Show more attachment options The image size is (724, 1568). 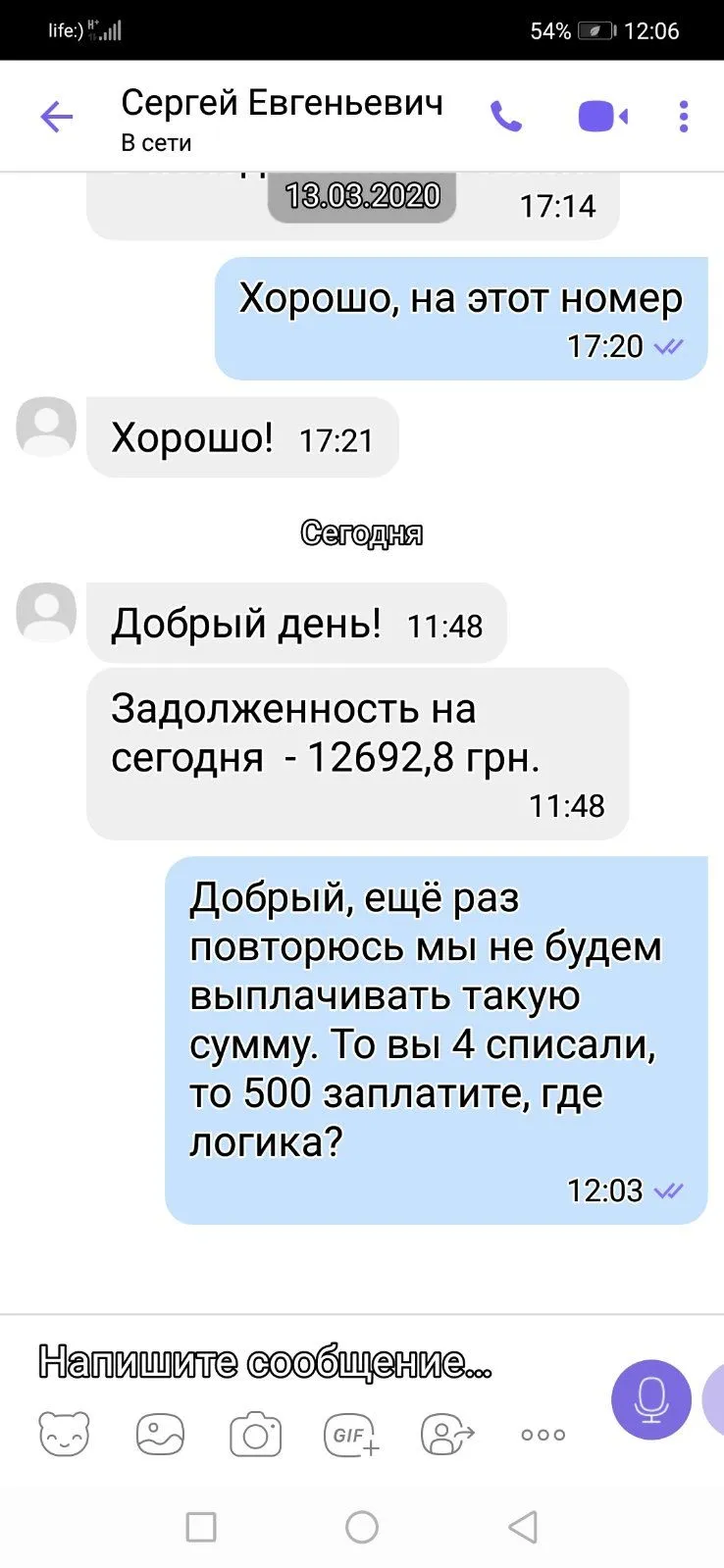[x=543, y=1435]
